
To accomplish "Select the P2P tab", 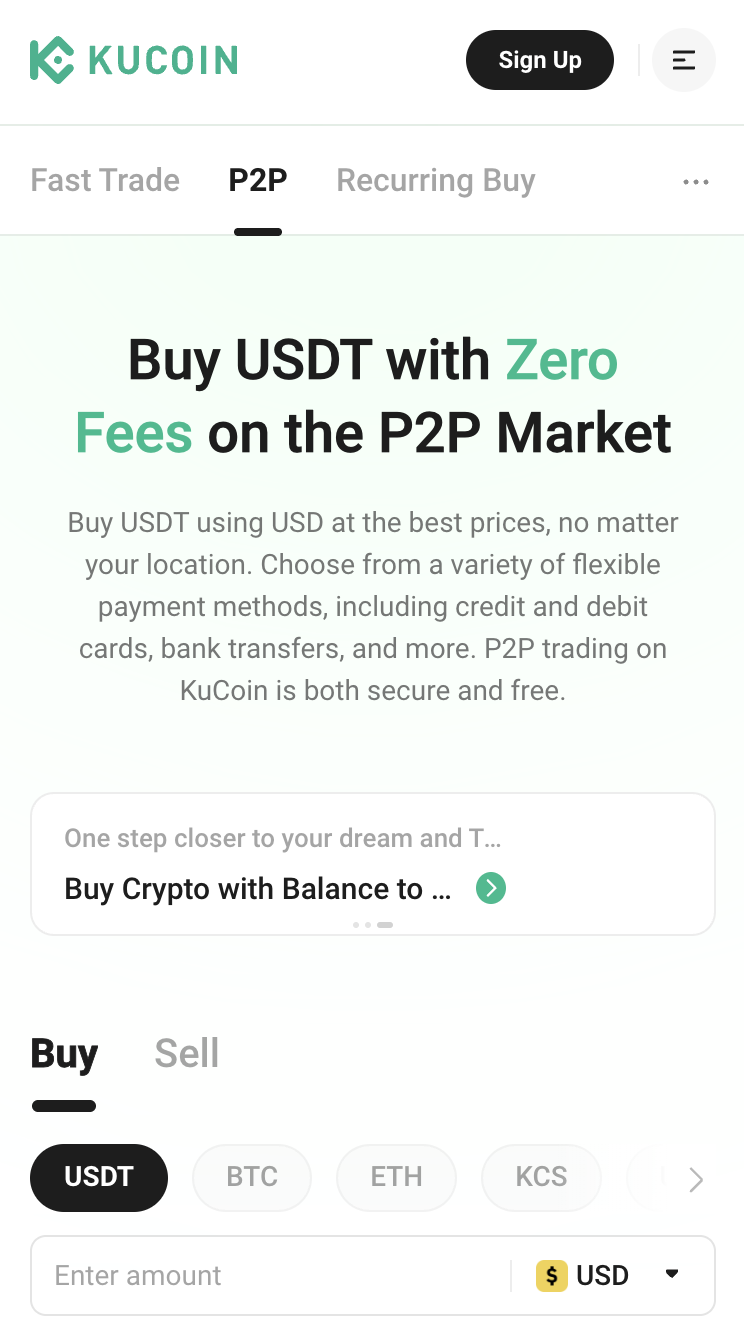I will 257,180.
